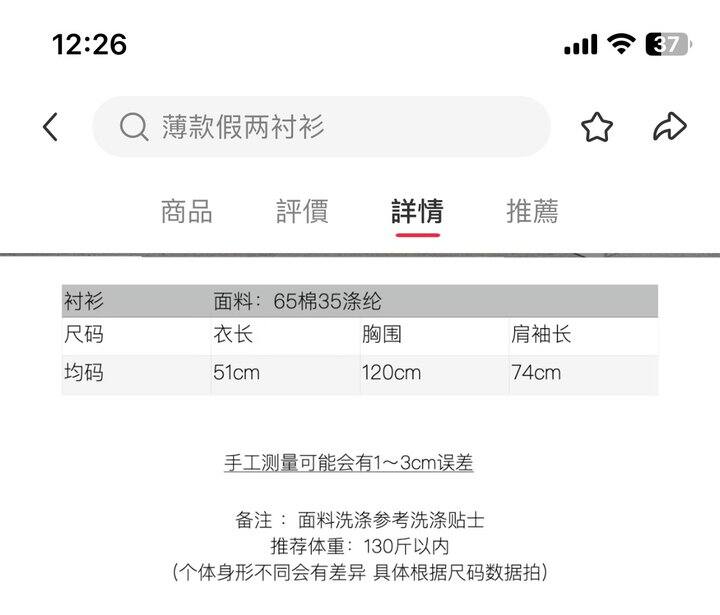
Task: Share this product
Action: point(669,127)
